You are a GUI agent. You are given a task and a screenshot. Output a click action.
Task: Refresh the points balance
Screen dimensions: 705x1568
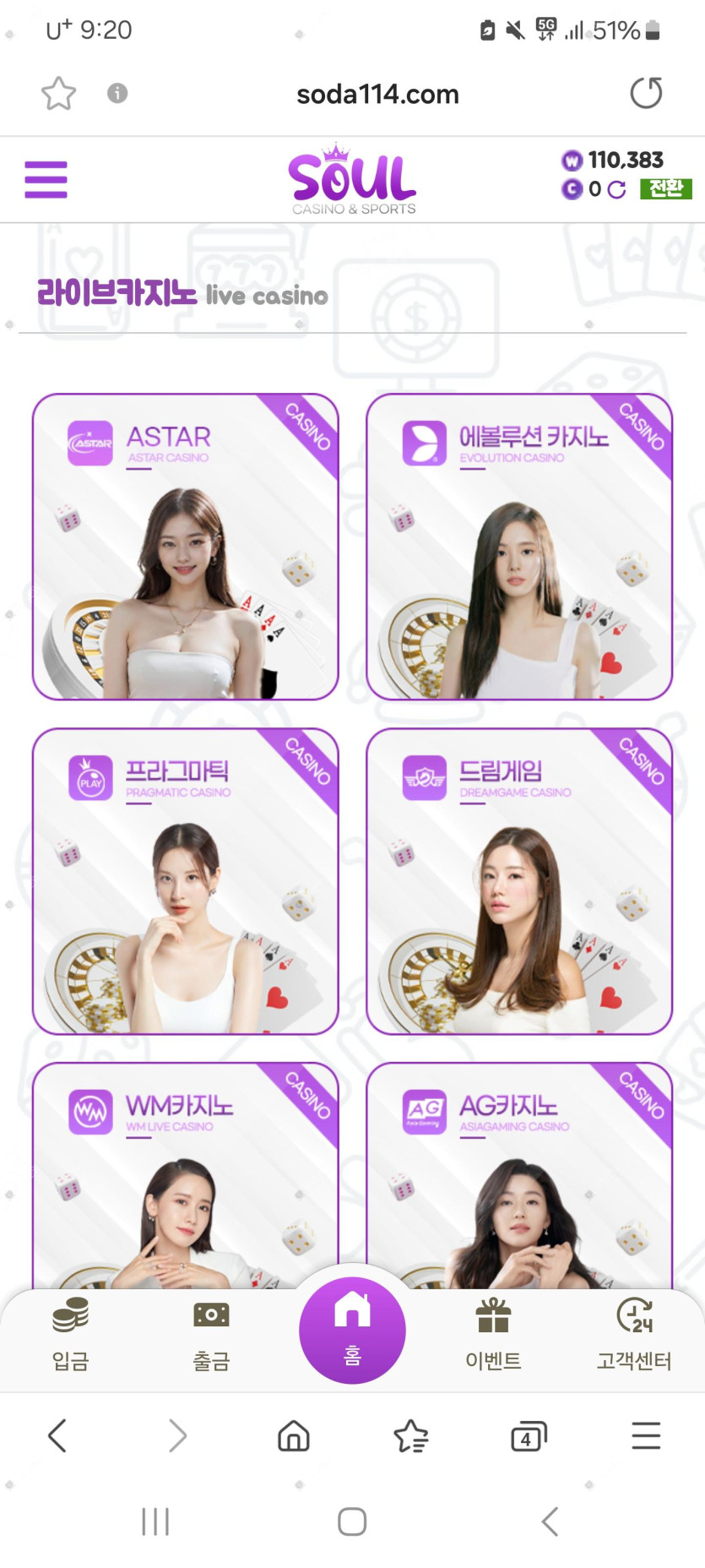(617, 189)
